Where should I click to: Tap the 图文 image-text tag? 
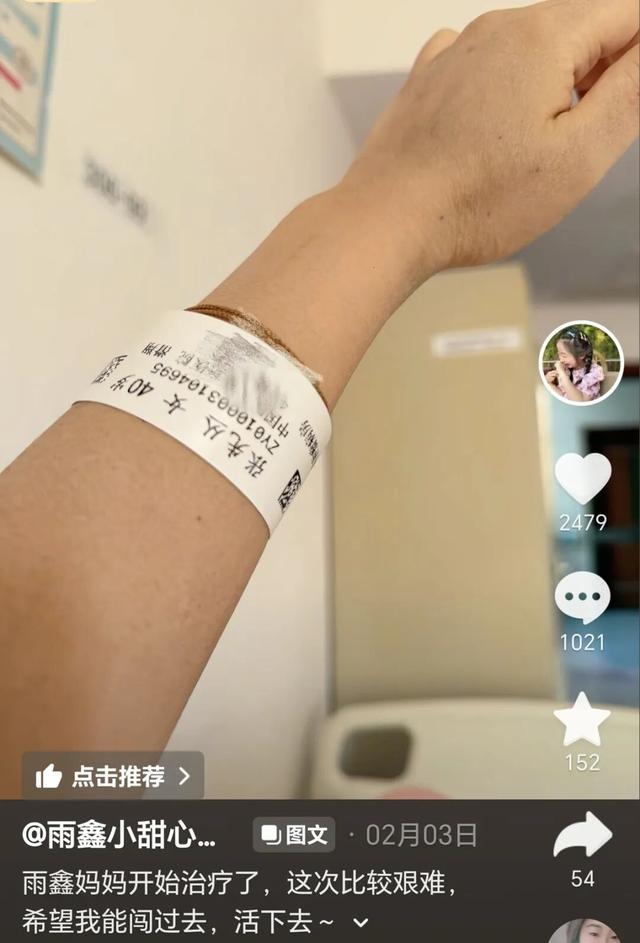(x=293, y=835)
